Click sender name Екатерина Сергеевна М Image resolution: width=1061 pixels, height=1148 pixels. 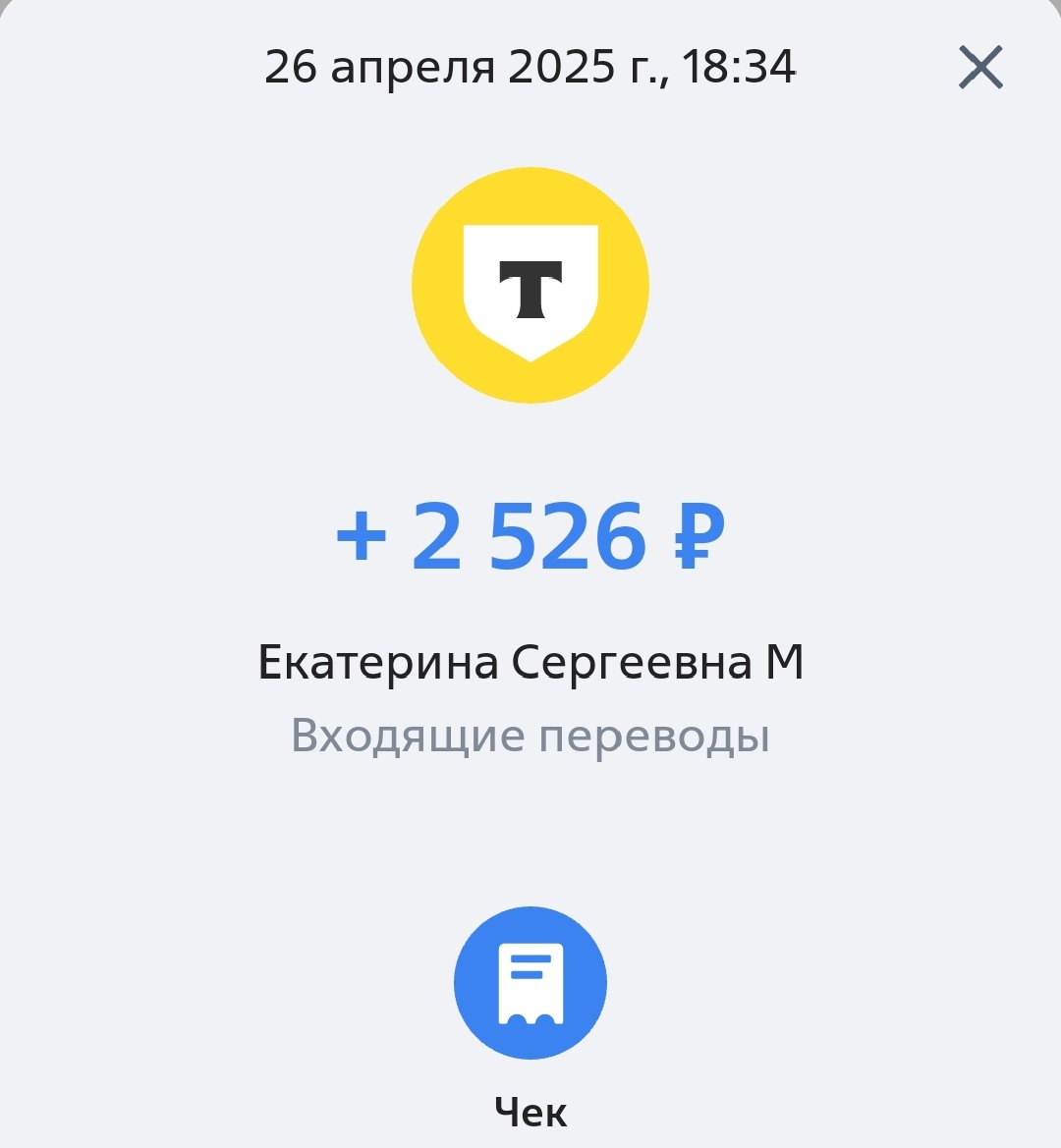pos(530,663)
